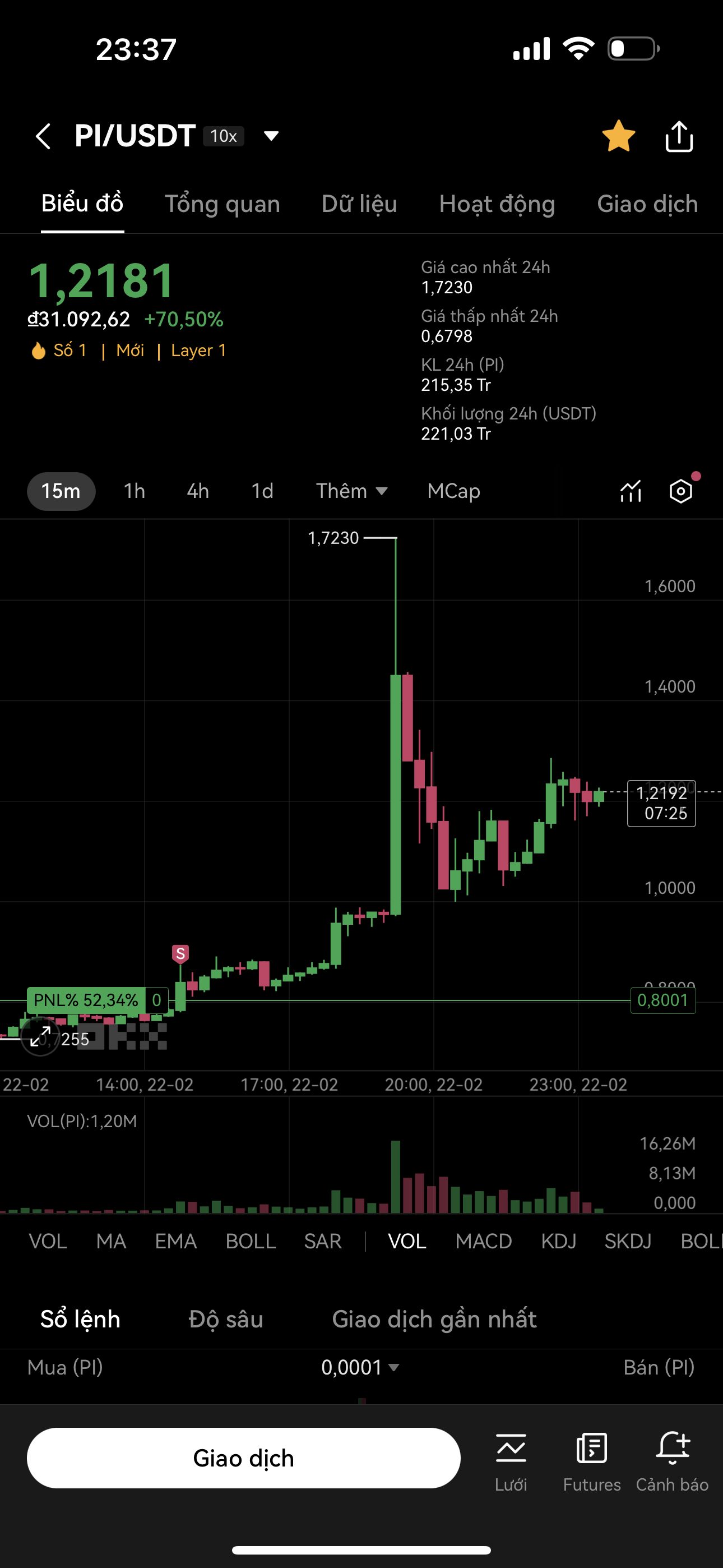
Task: Open the chart indicators icon
Action: [x=631, y=491]
